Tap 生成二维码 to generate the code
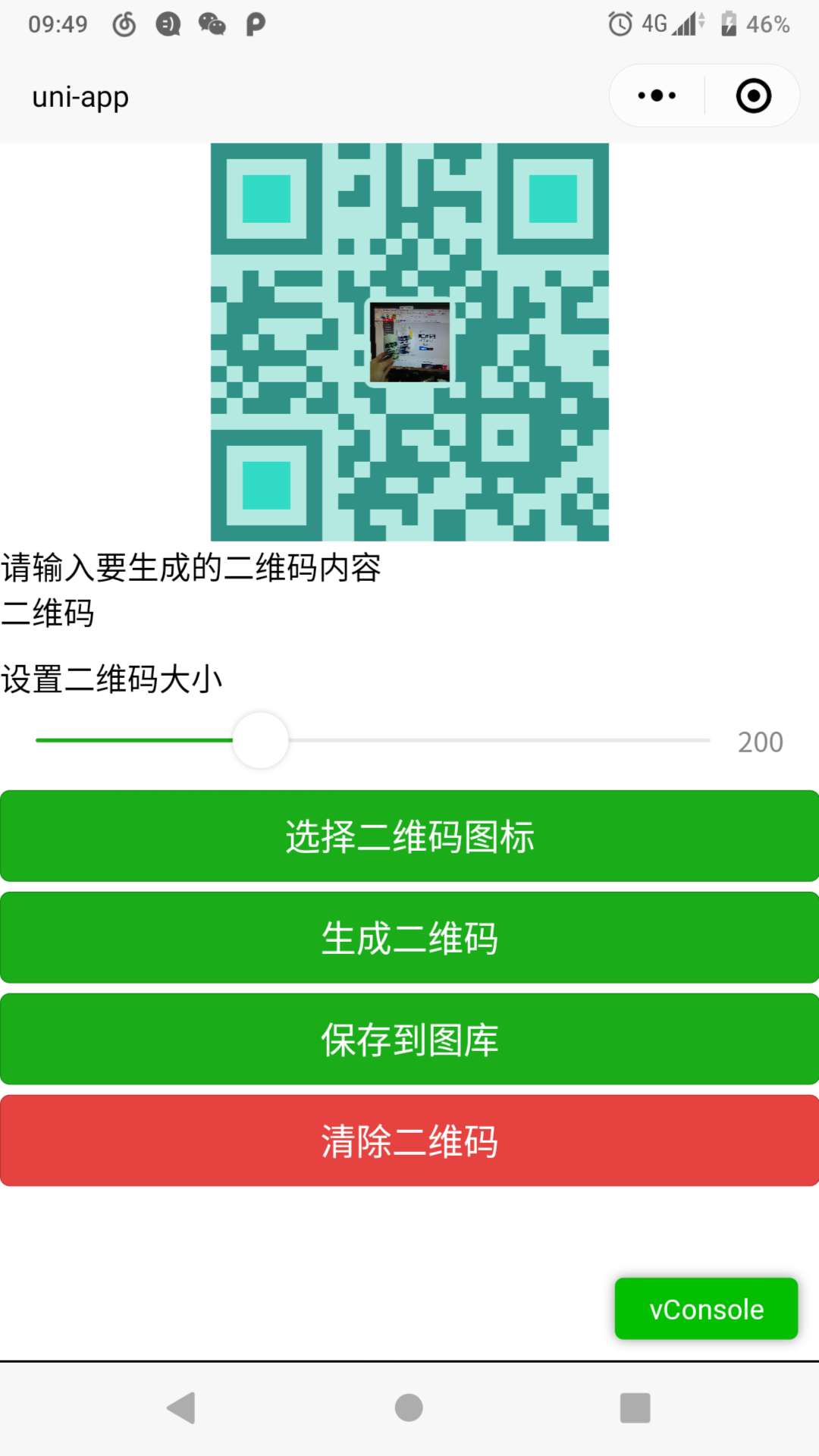The image size is (819, 1456). tap(409, 937)
